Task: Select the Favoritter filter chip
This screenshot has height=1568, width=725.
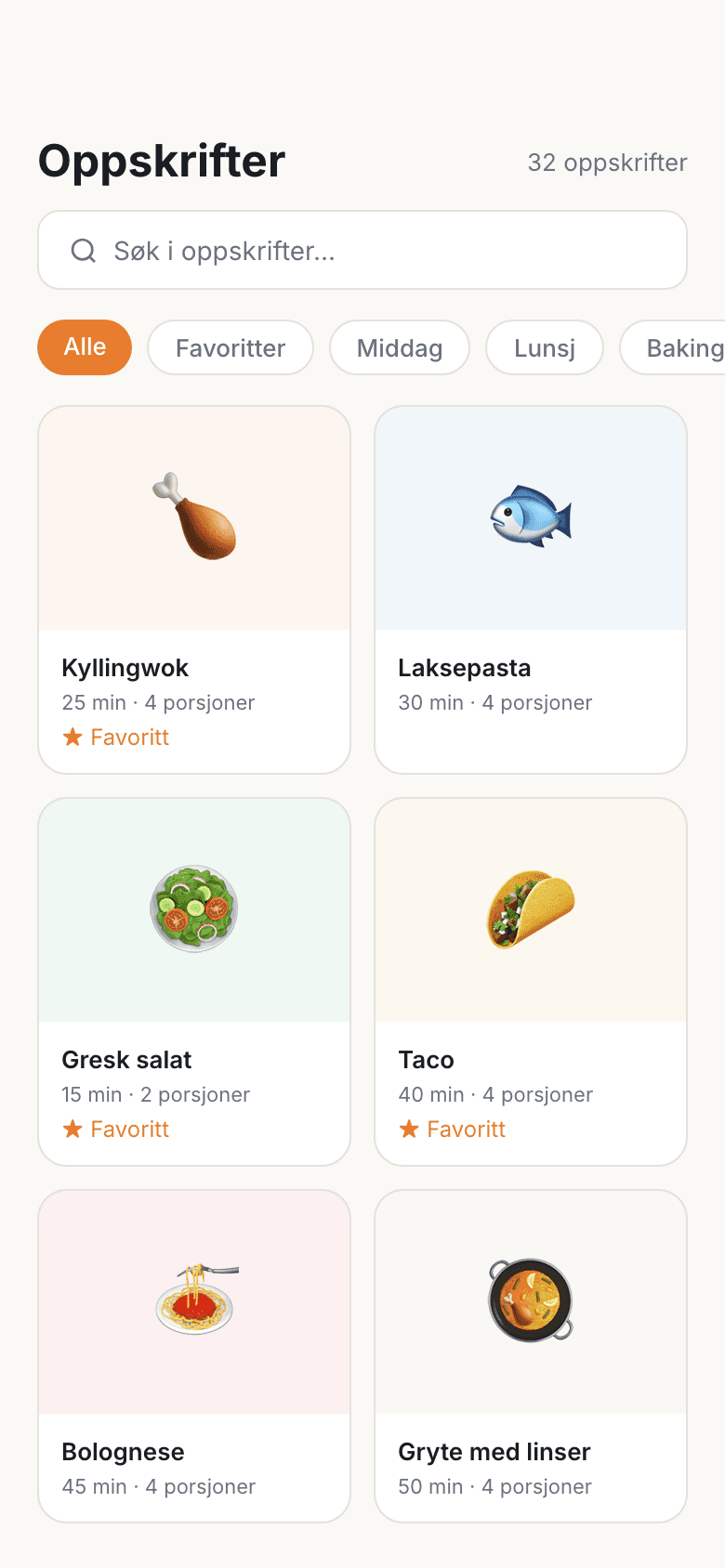Action: click(230, 347)
